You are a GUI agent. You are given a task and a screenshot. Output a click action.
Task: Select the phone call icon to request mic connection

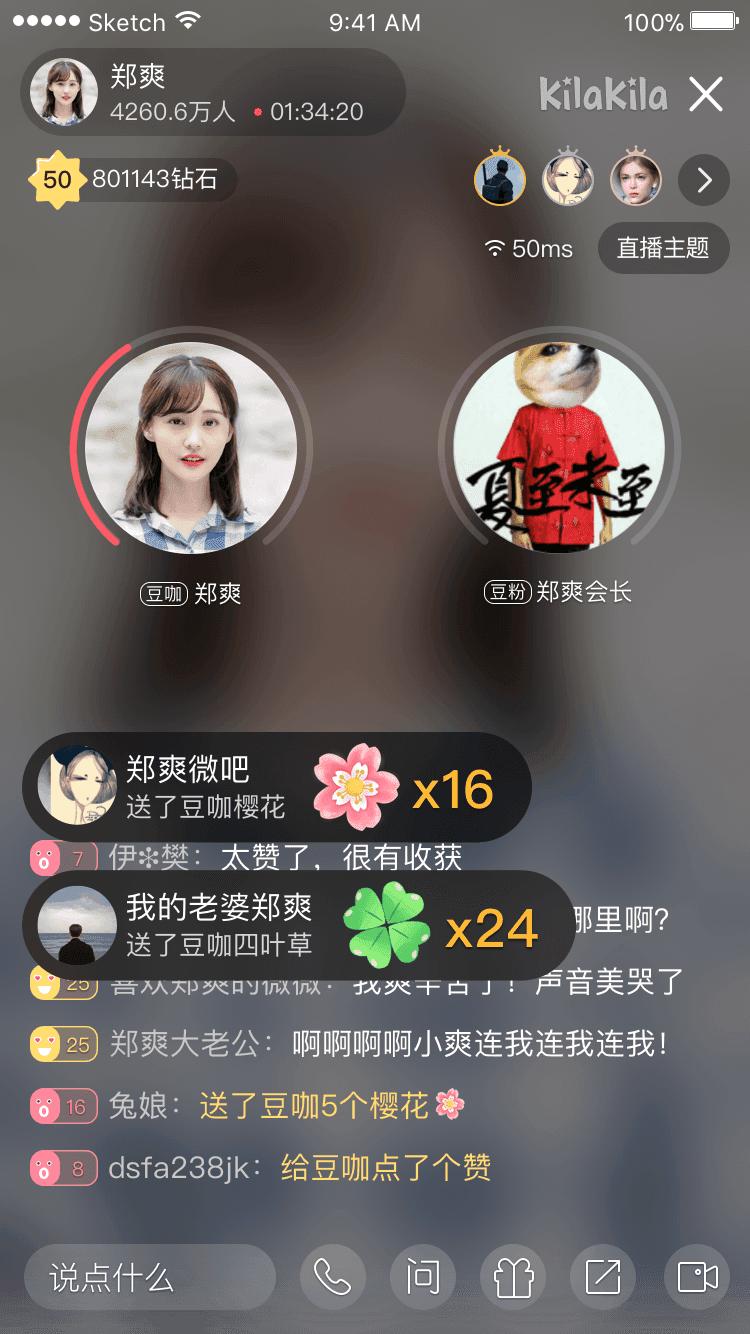(x=332, y=1277)
